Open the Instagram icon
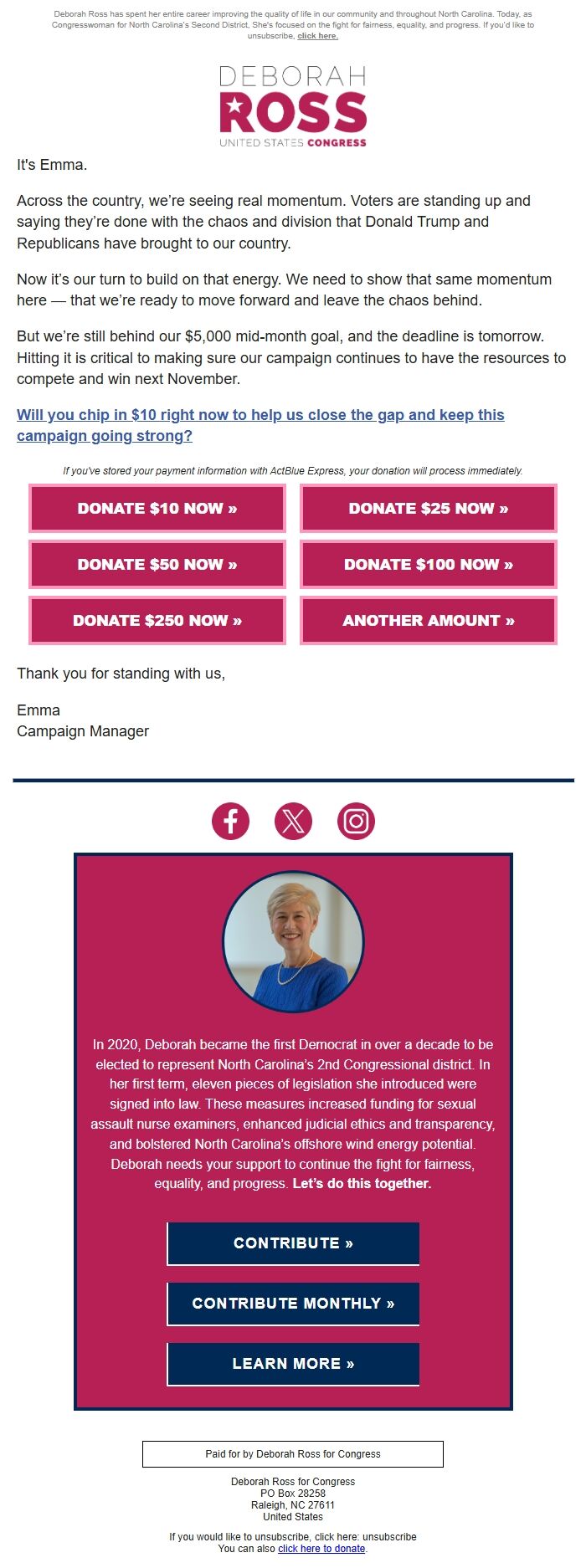Image resolution: width=586 pixels, height=1568 pixels. (x=356, y=821)
